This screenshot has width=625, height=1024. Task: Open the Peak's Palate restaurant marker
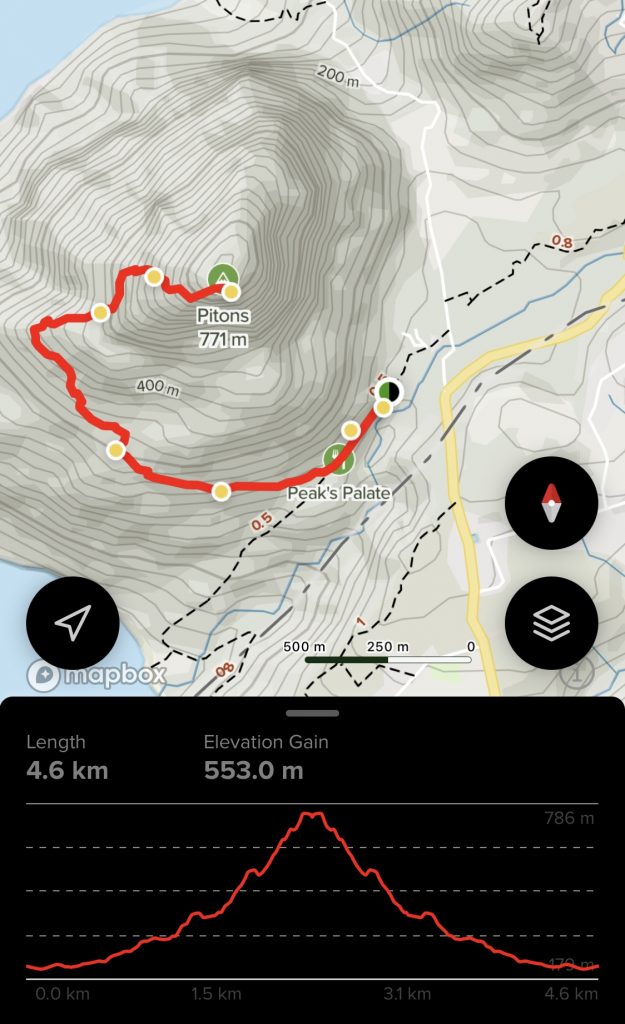(x=338, y=460)
